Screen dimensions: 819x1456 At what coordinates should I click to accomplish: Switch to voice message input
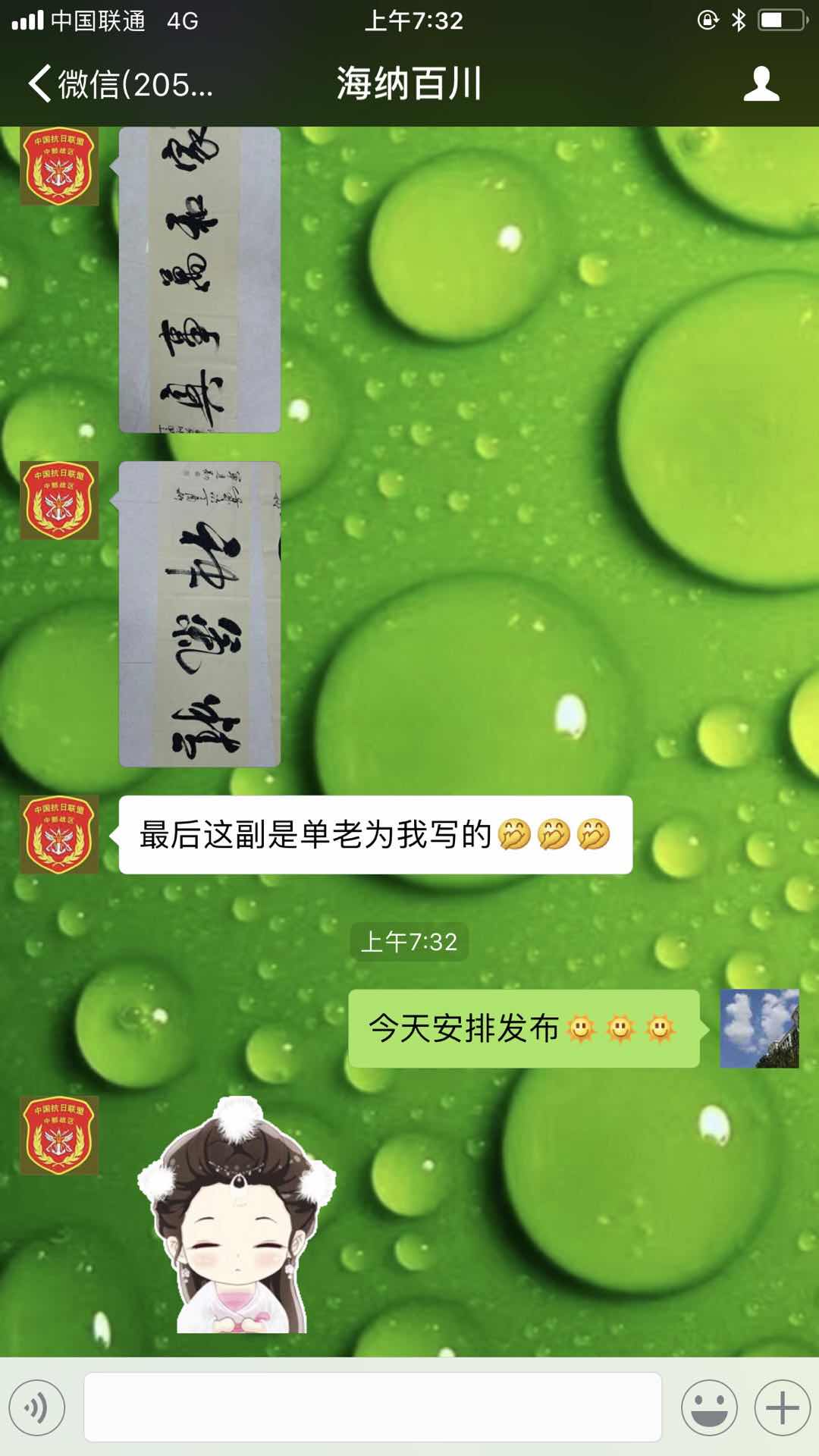(x=37, y=1407)
